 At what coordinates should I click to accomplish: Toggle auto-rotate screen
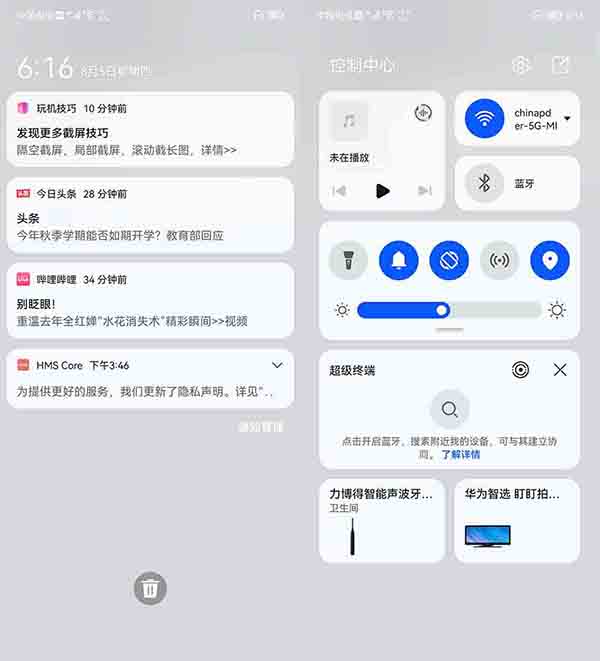[449, 261]
